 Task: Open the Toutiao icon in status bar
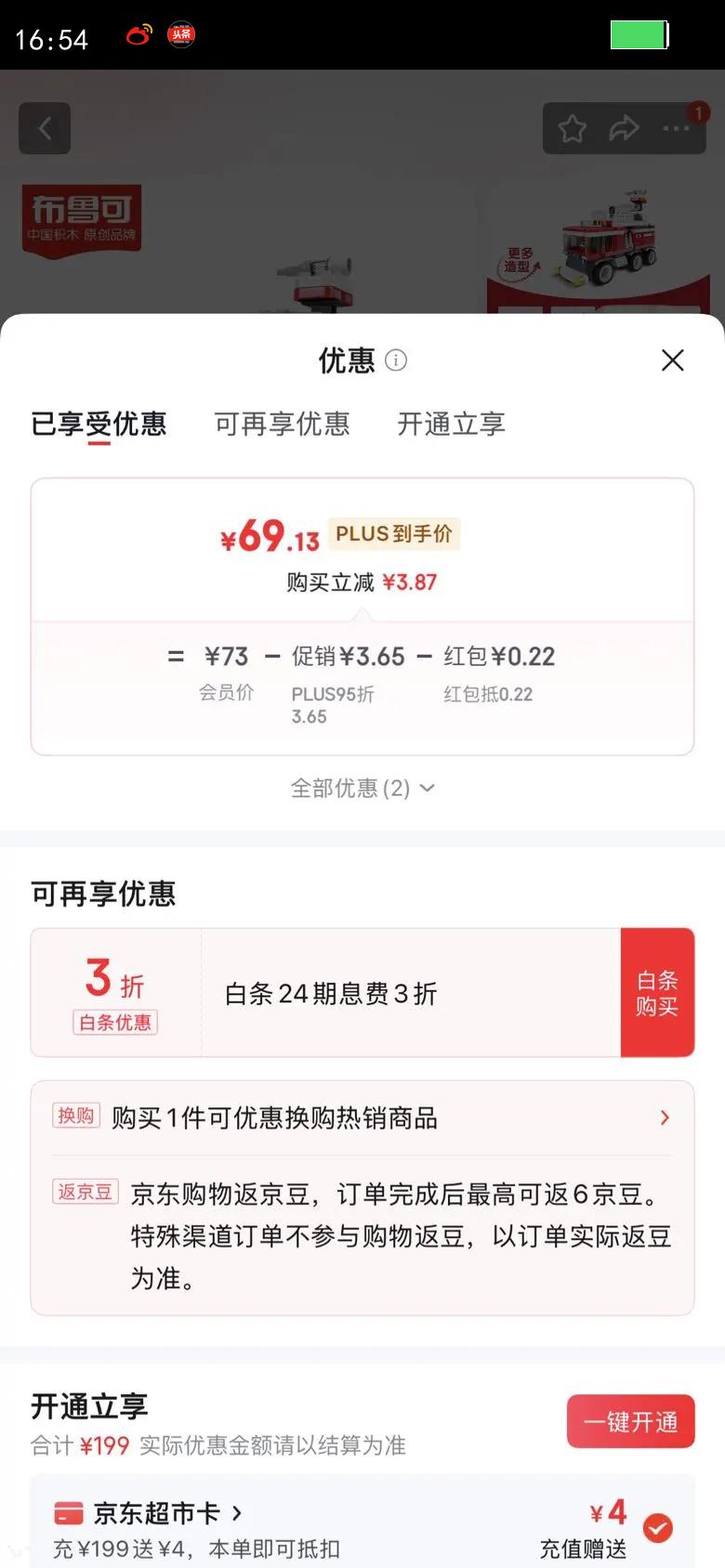180,33
